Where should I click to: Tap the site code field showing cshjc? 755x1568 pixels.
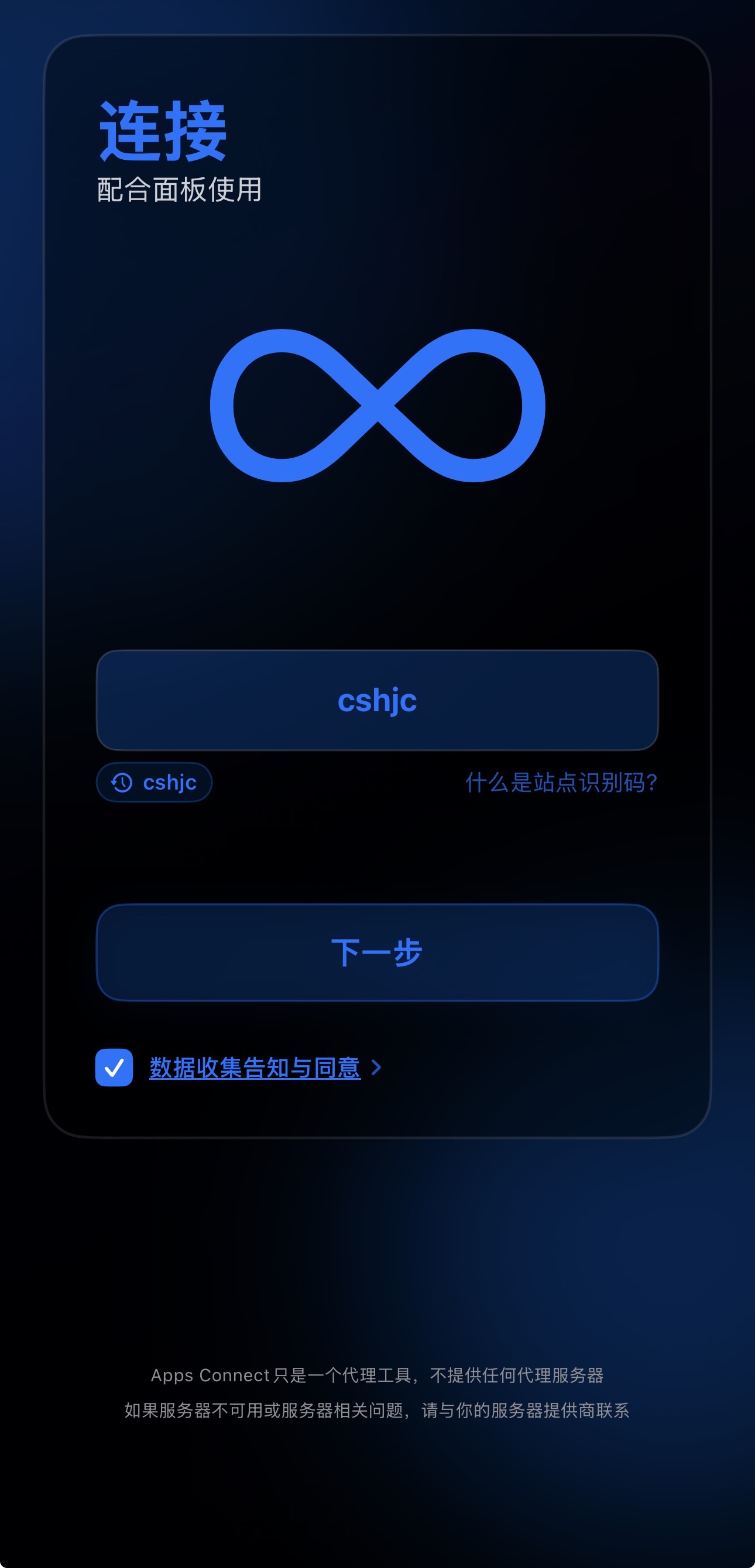coord(377,700)
